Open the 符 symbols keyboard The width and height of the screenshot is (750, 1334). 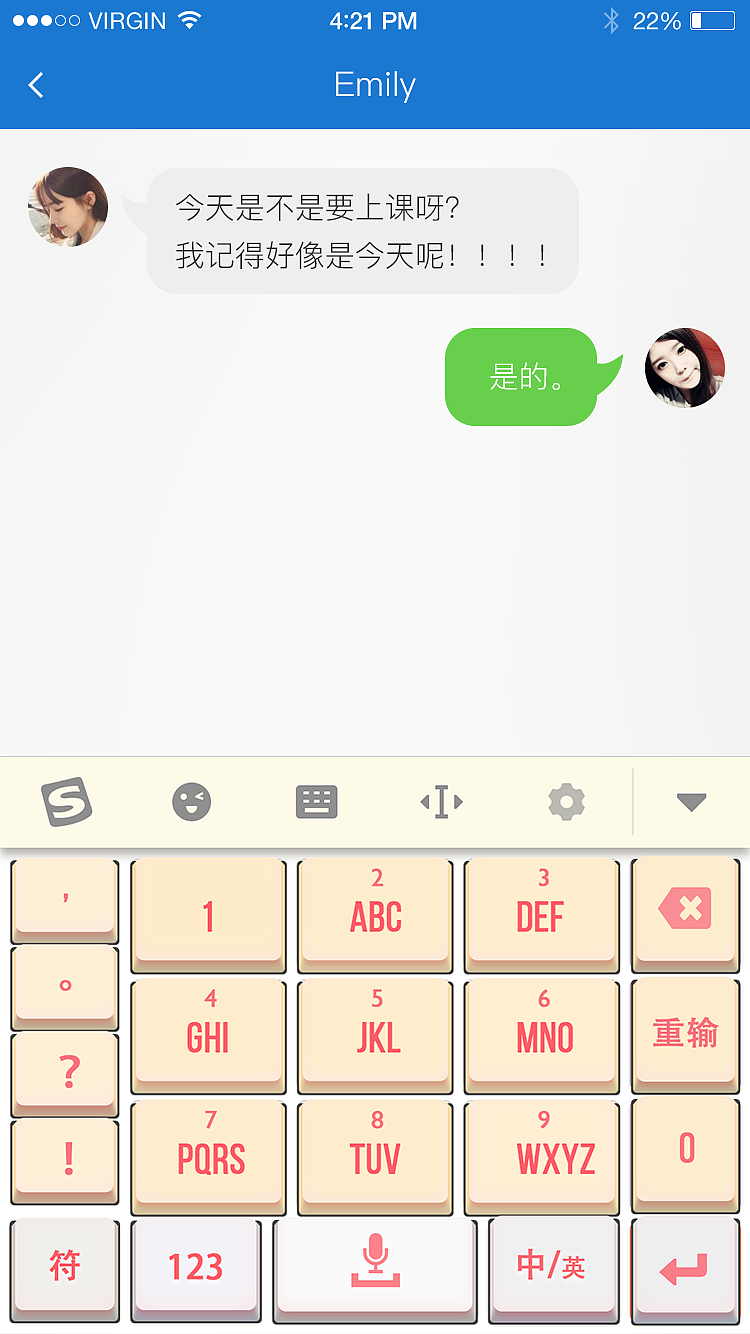[x=65, y=1266]
